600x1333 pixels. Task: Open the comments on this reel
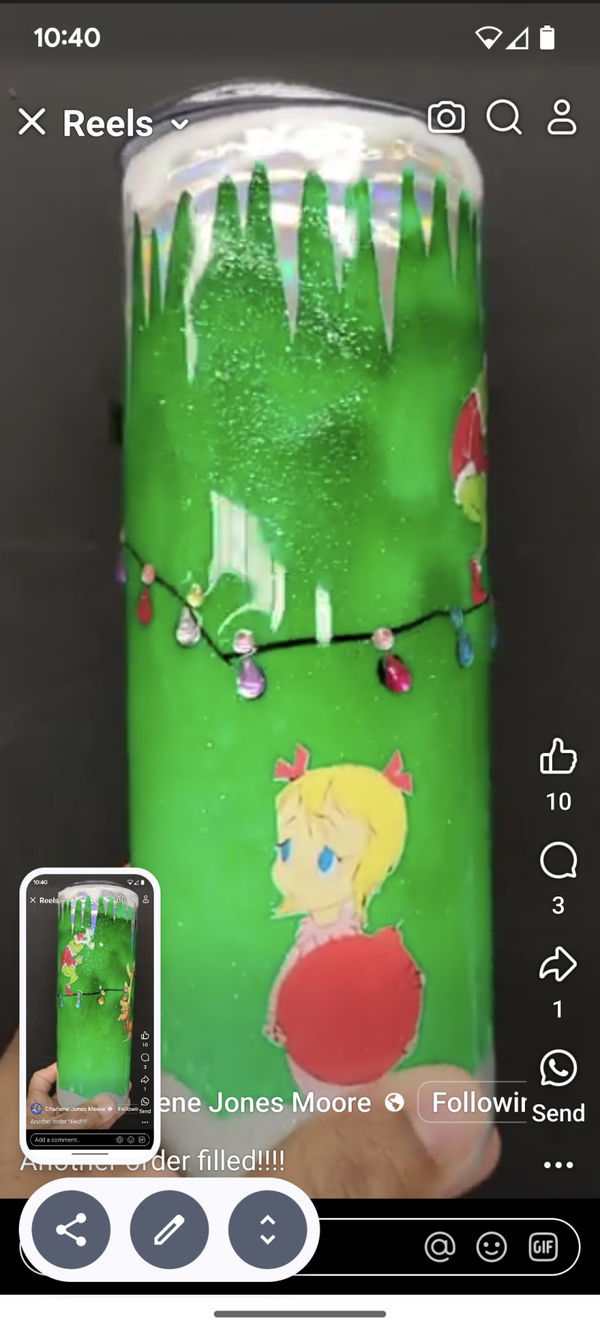558,861
